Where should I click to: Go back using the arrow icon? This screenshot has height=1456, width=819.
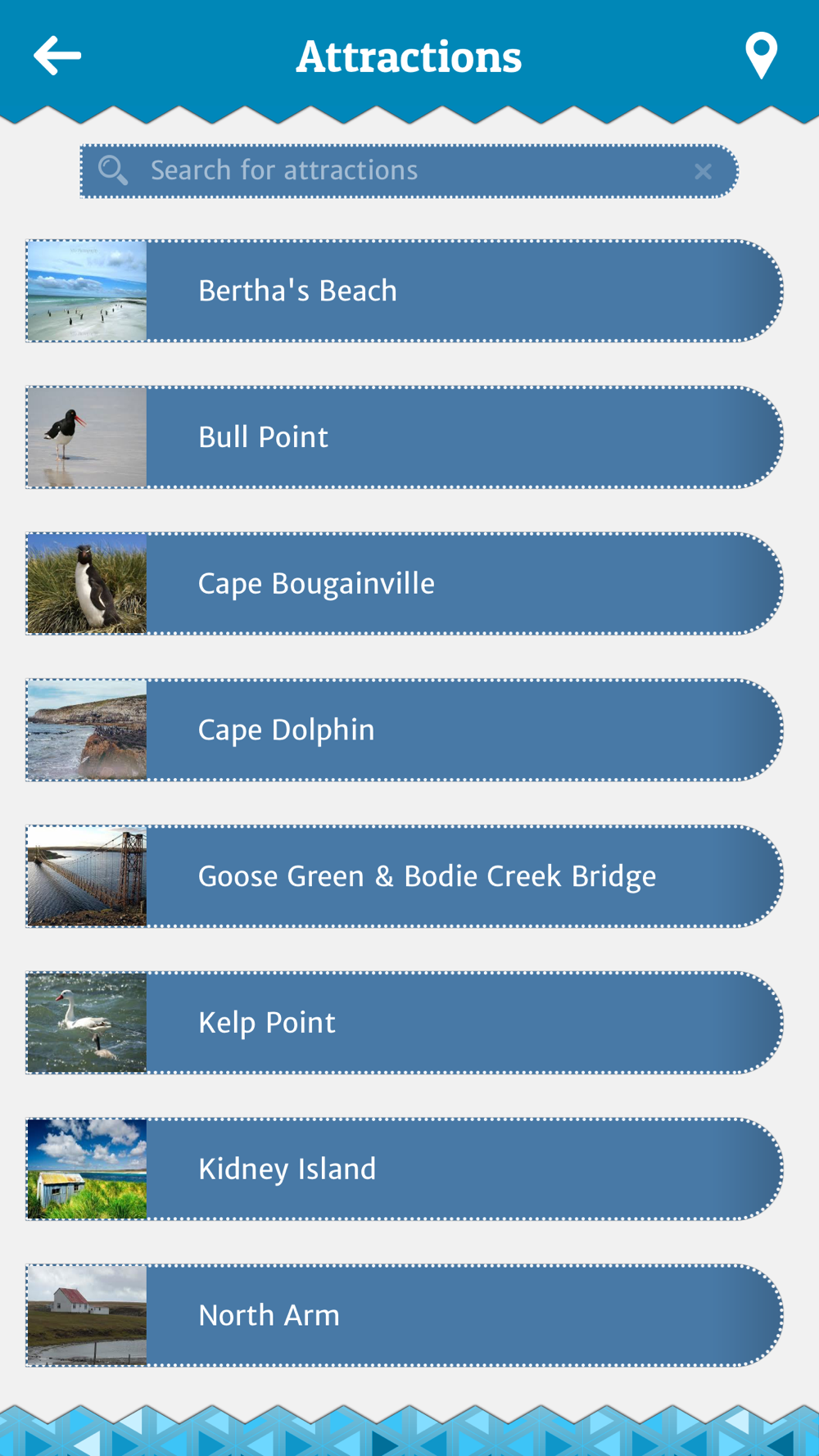click(57, 56)
